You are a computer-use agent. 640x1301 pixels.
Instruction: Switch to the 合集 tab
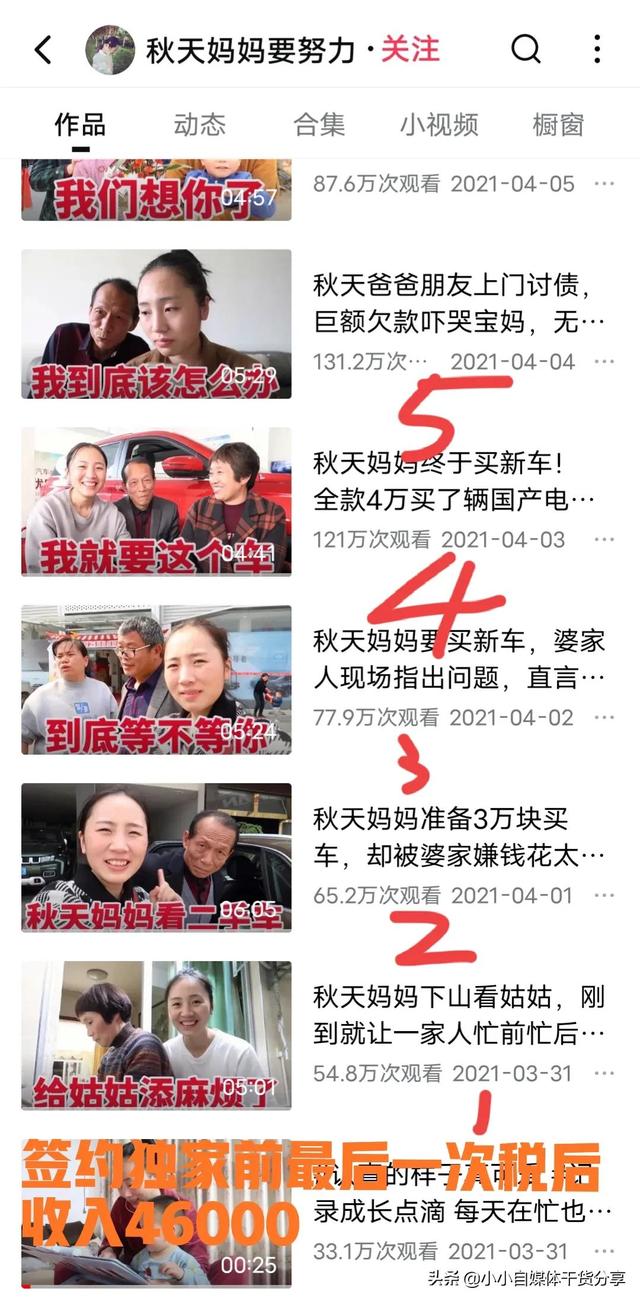pos(319,125)
